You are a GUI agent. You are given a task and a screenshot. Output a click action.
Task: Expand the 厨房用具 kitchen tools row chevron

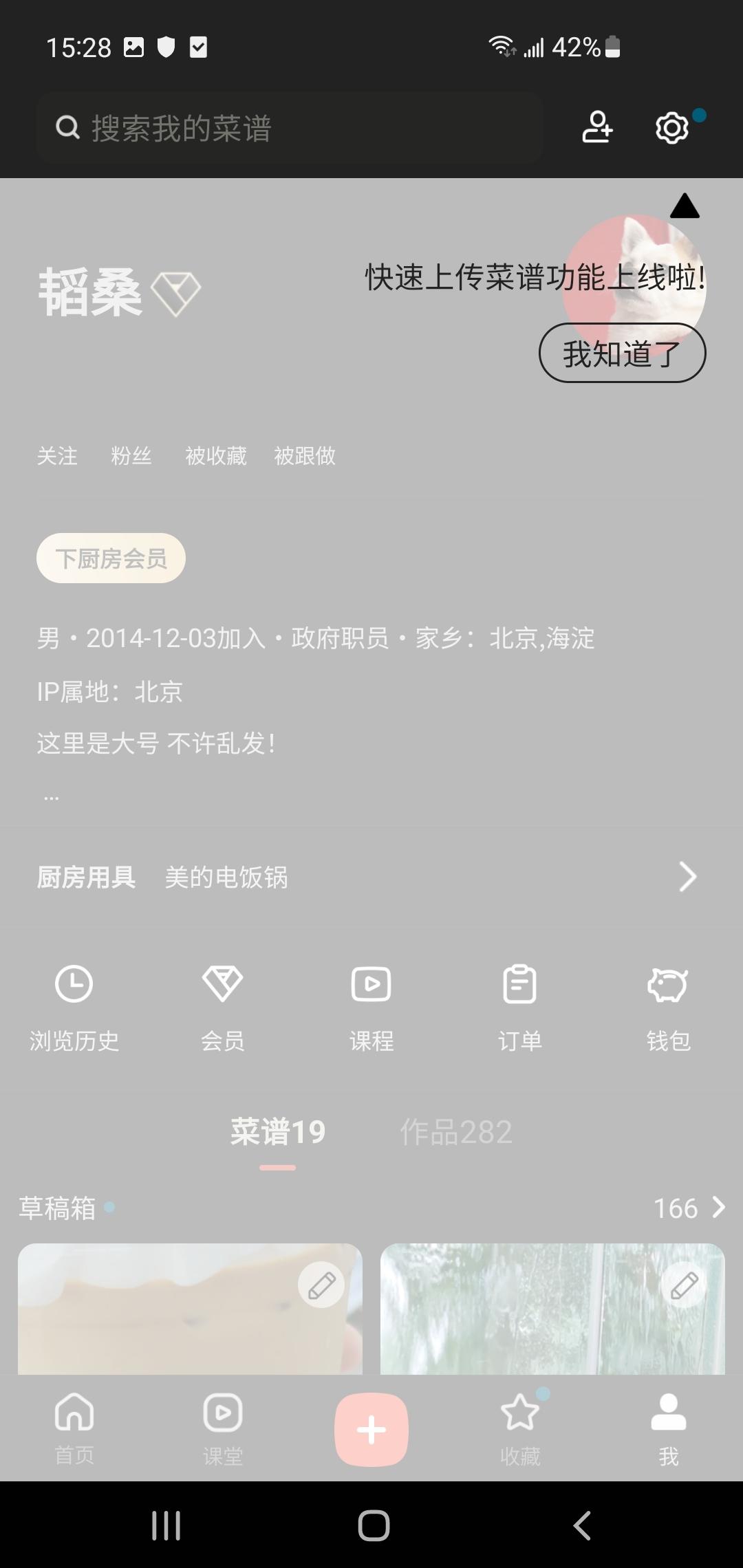(687, 877)
